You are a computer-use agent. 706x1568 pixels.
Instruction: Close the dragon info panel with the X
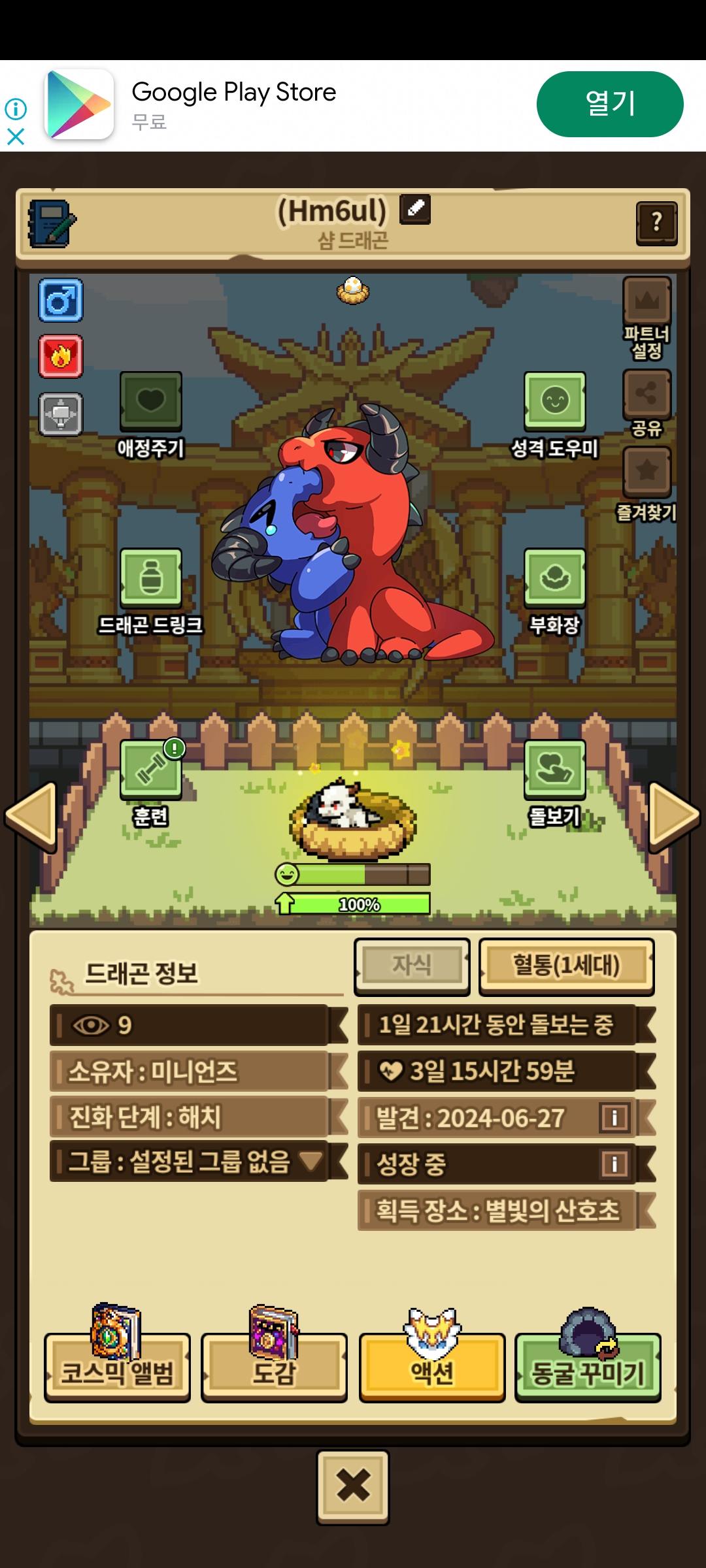pos(353,1486)
